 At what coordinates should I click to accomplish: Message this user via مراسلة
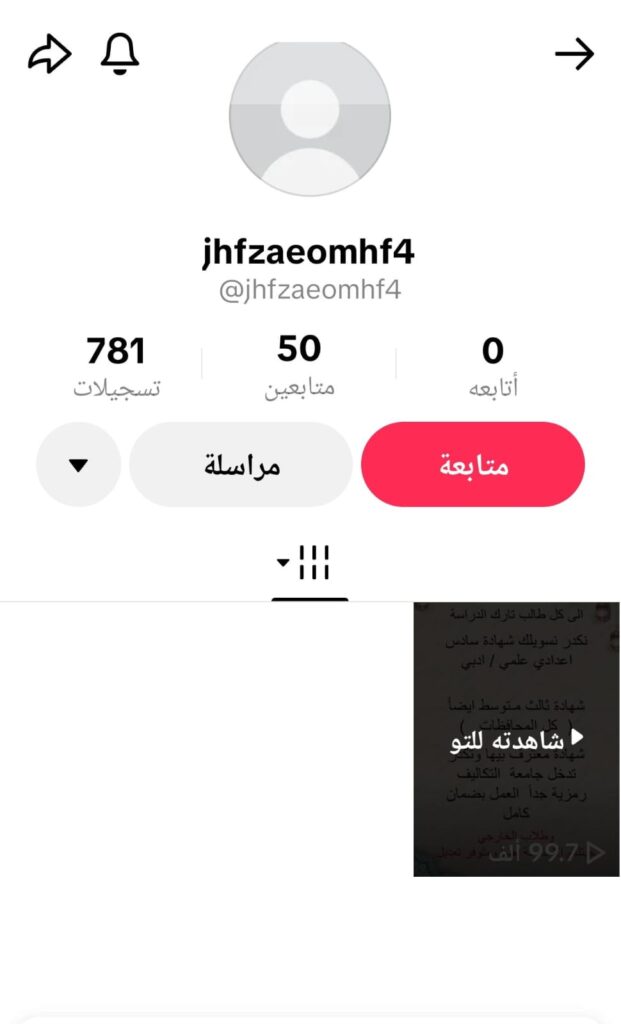(241, 465)
